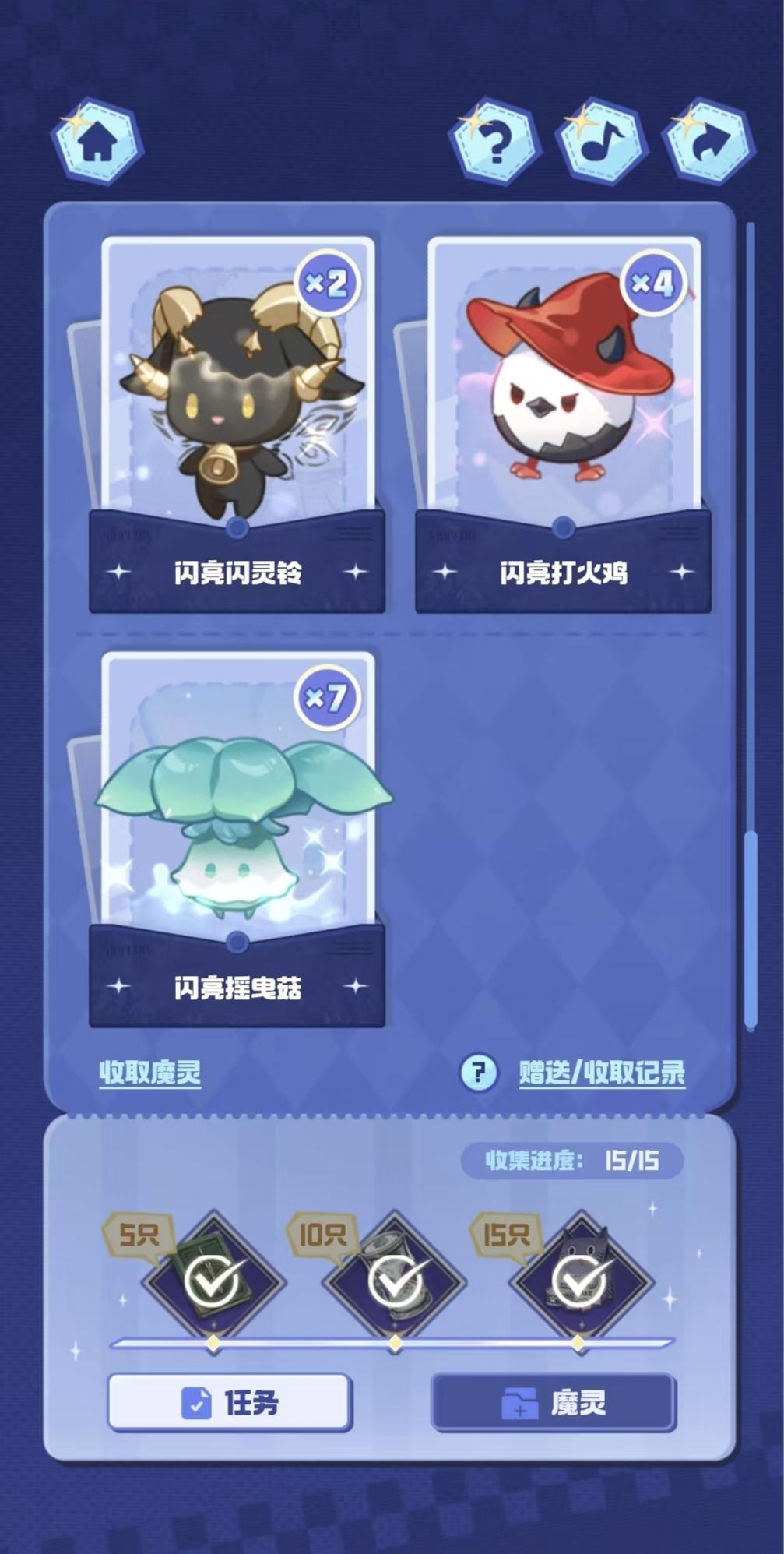View 赠送/收取记录 history

pyautogui.click(x=602, y=1073)
